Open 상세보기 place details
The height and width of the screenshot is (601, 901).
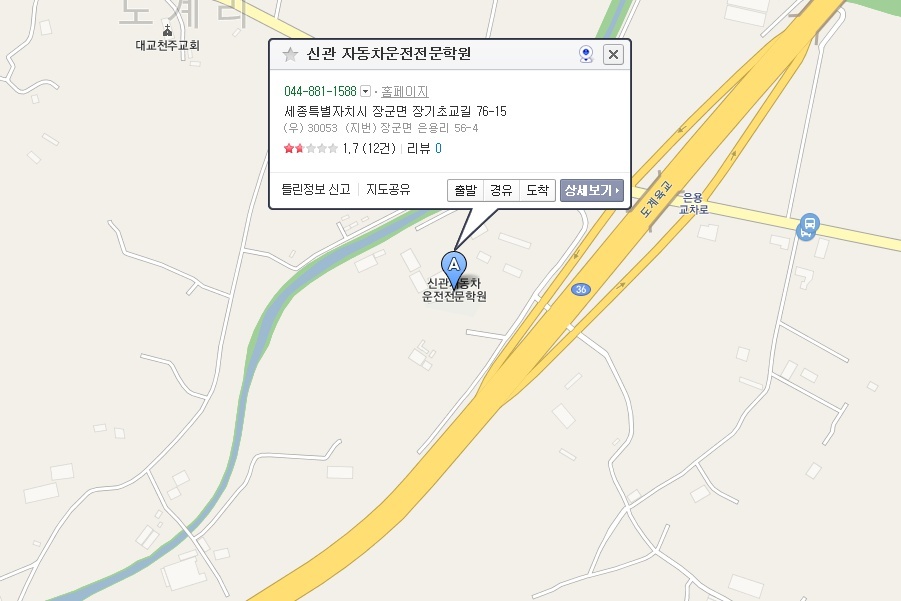591,190
